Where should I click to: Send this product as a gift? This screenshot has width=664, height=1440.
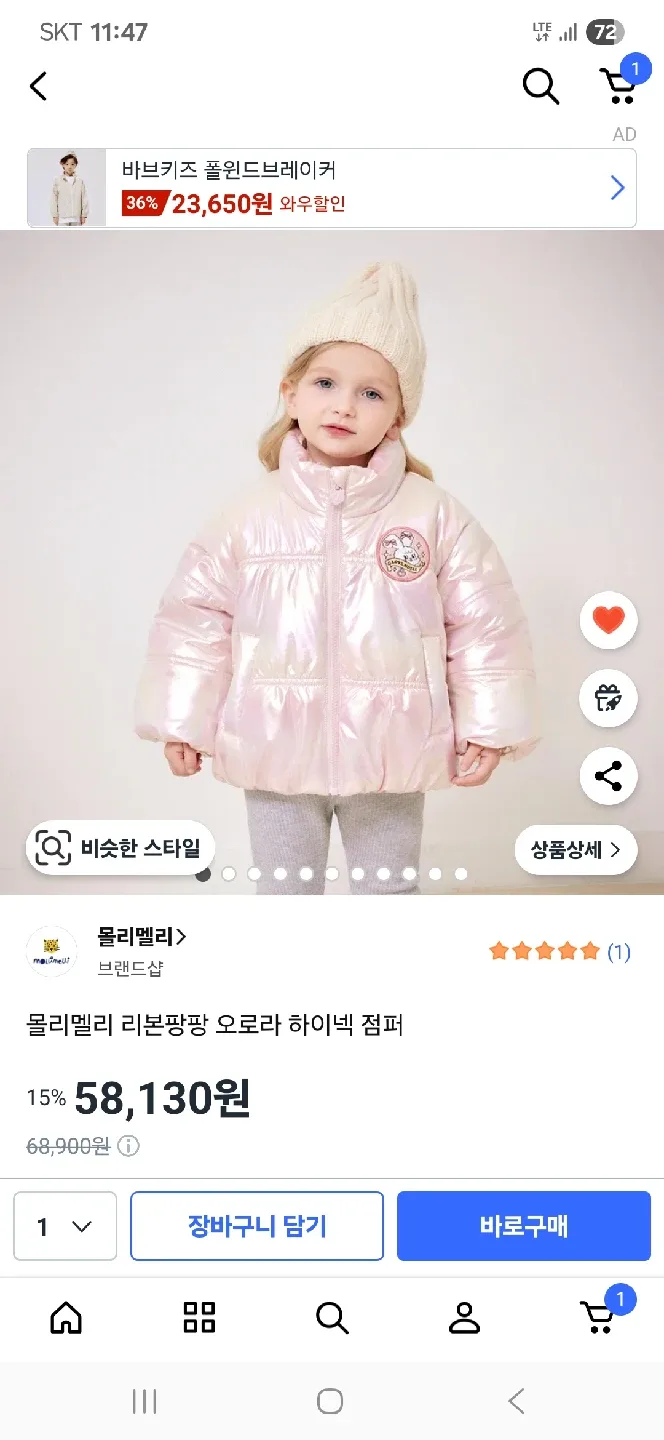[x=608, y=698]
